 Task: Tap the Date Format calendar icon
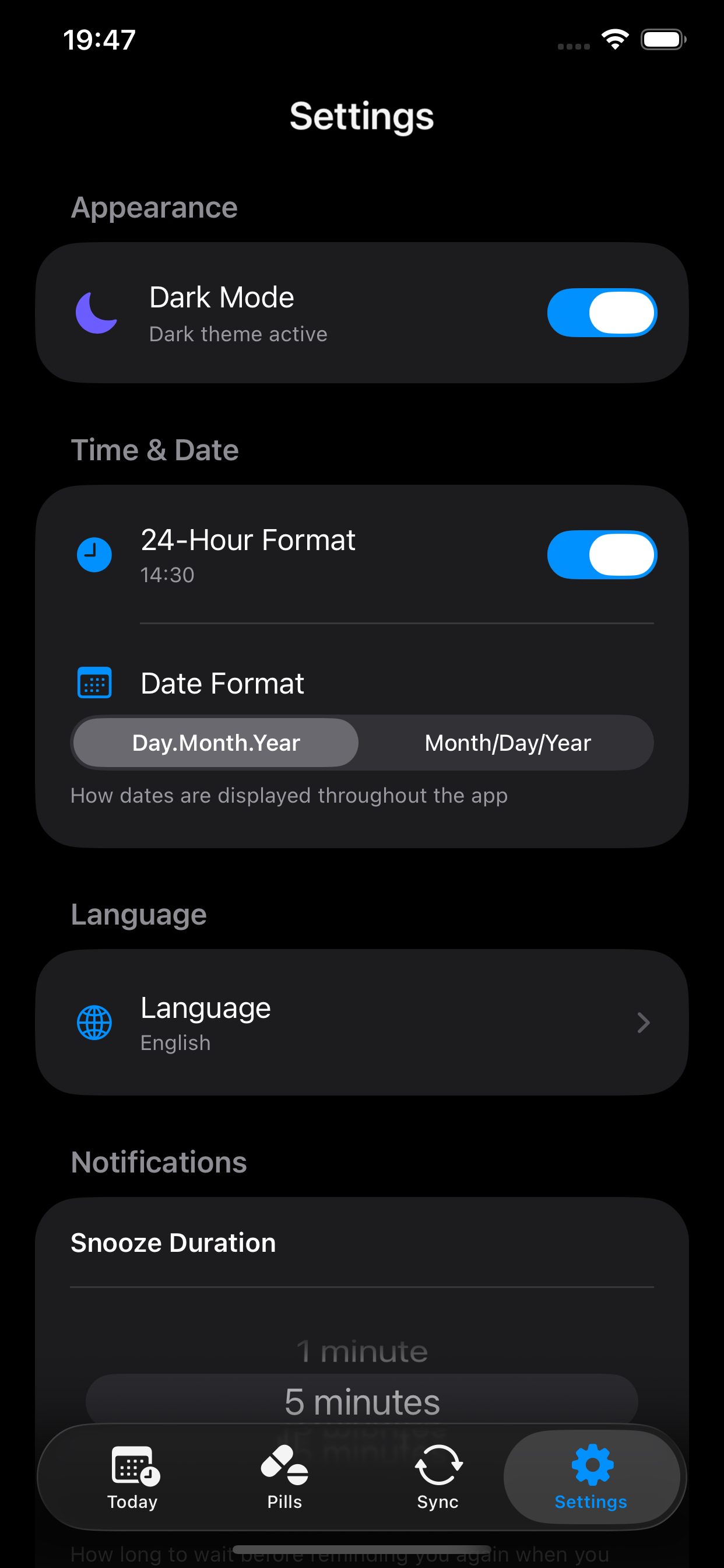tap(94, 683)
